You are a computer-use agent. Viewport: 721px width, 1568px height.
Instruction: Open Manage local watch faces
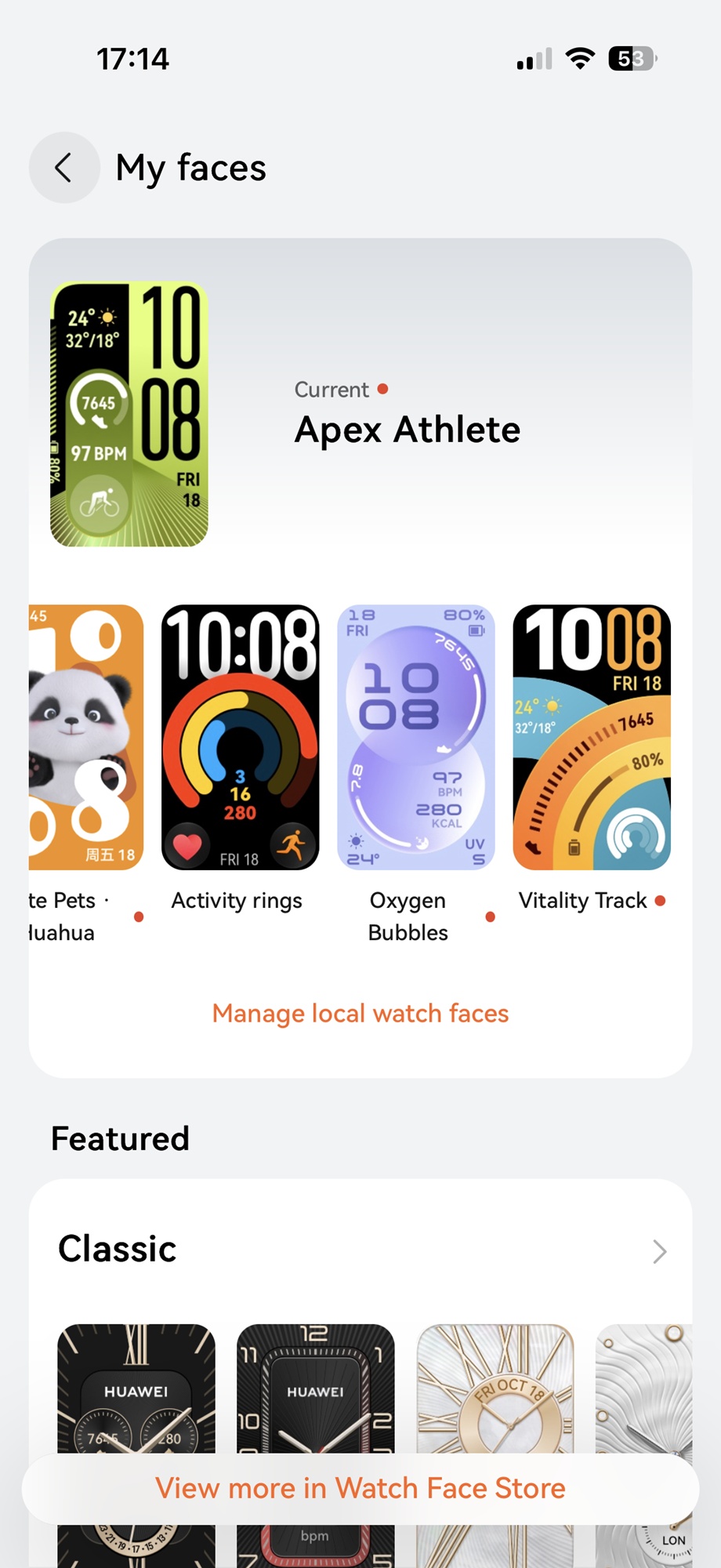[x=360, y=1014]
